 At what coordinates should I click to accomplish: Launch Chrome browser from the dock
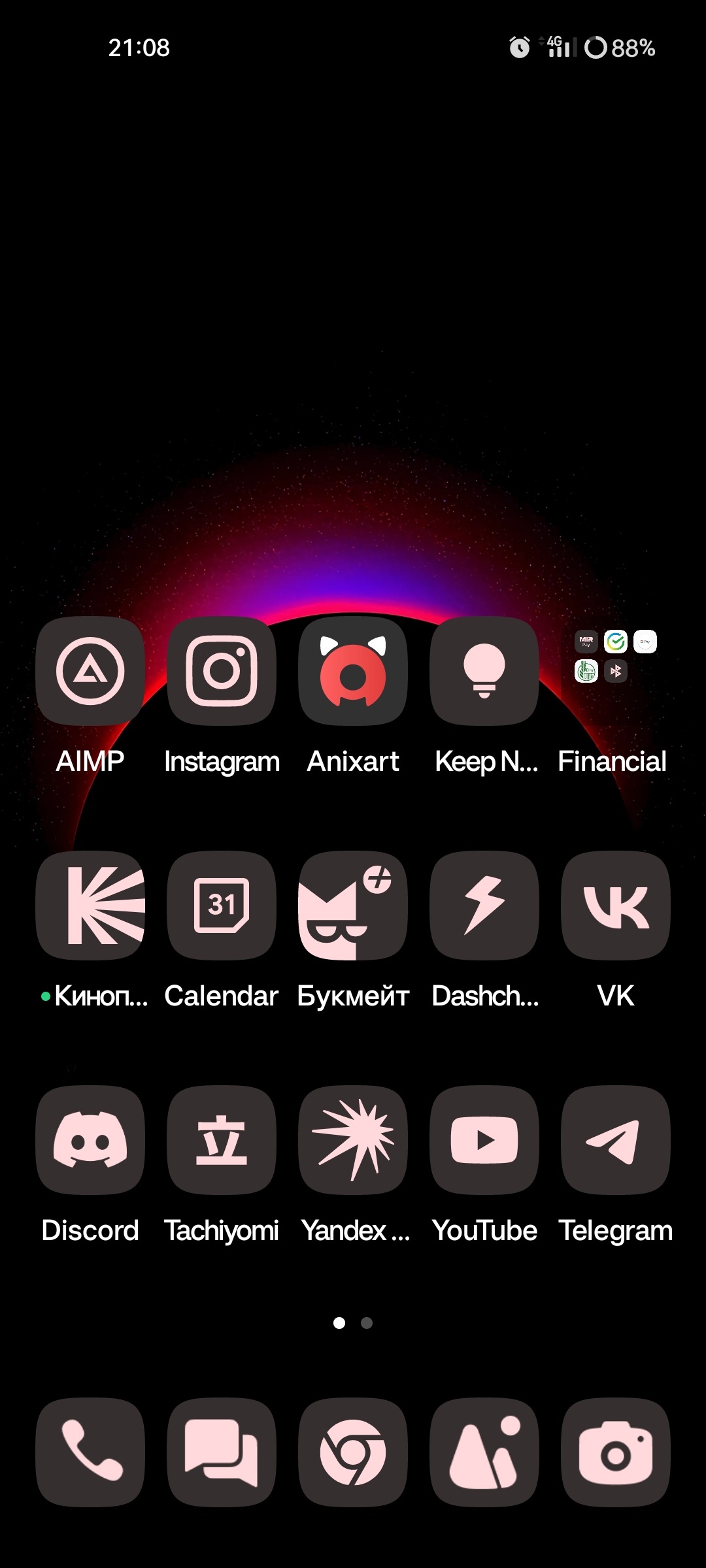[x=353, y=1452]
